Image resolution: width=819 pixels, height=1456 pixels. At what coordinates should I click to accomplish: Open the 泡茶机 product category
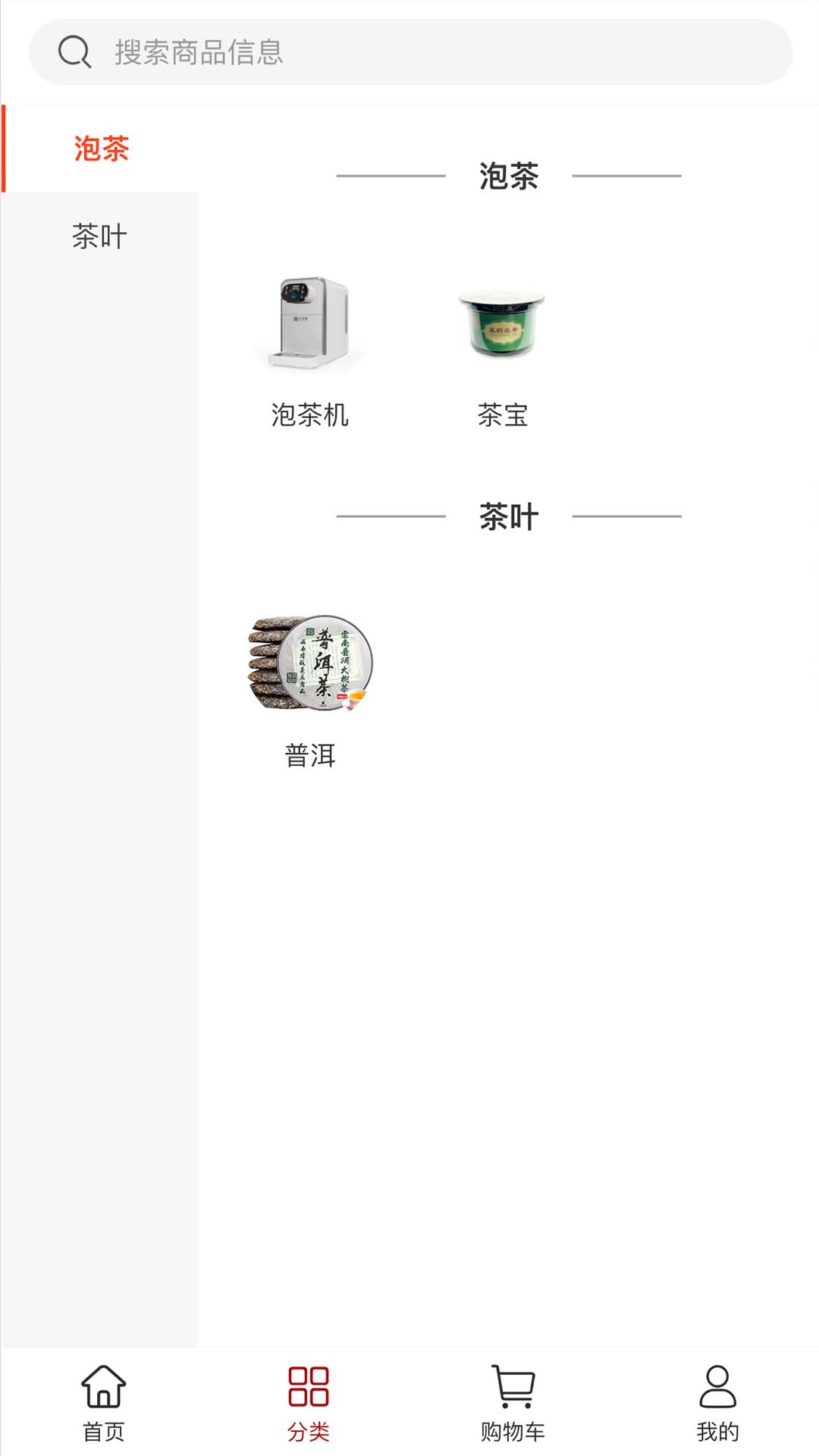309,350
